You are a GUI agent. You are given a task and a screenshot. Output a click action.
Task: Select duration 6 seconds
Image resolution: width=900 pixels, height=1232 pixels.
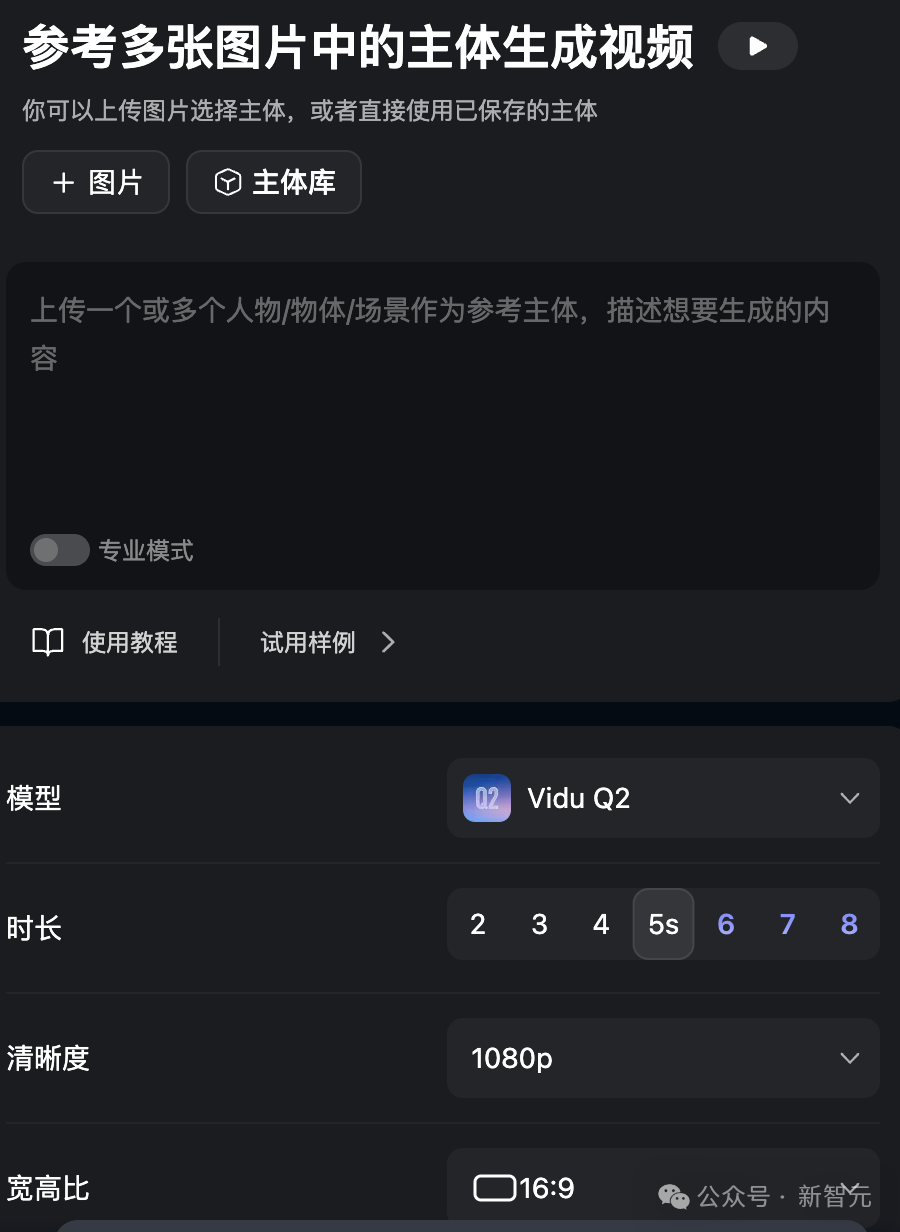pos(725,924)
